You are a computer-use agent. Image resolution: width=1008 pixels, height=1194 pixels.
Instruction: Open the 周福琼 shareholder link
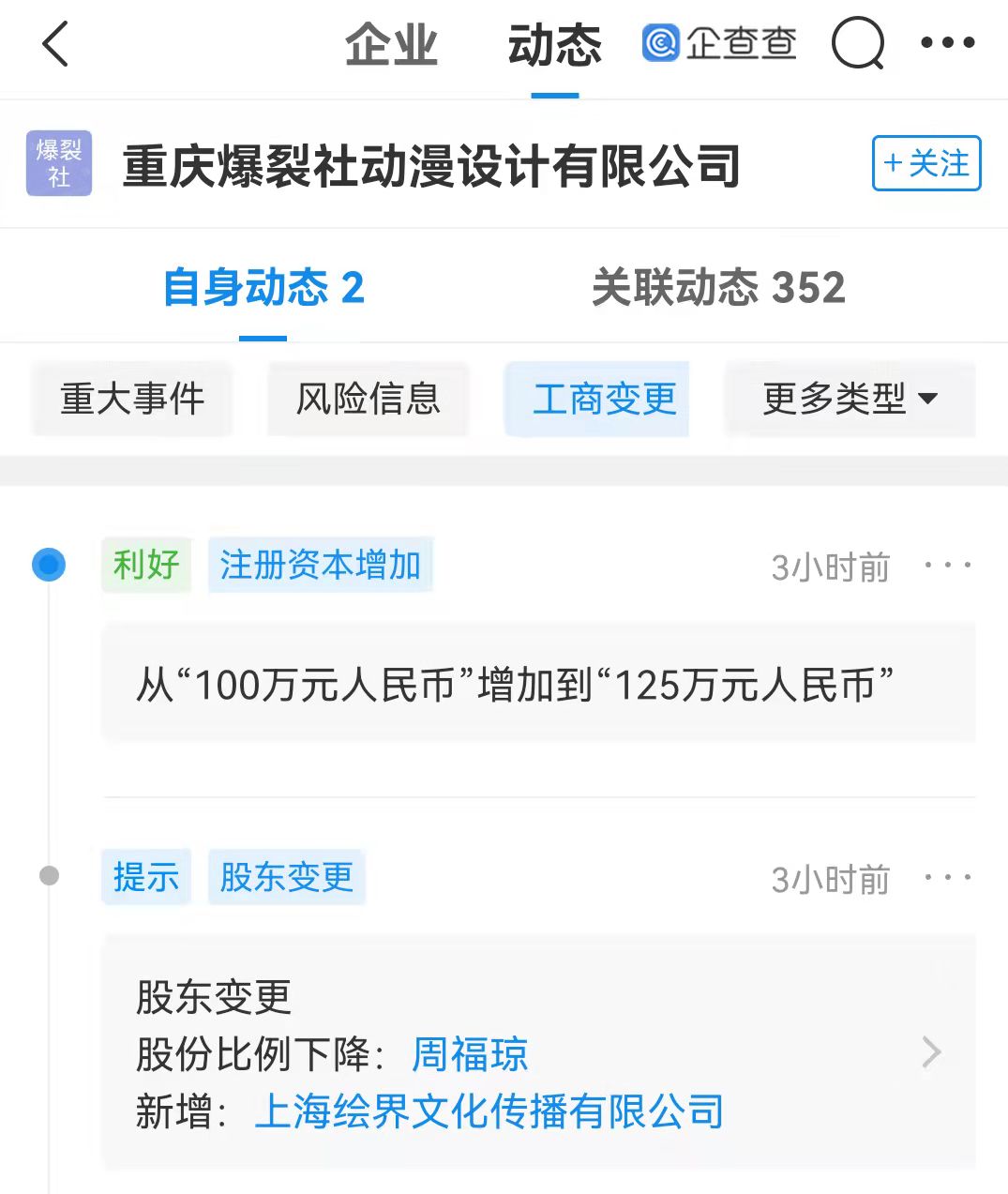coord(470,1054)
